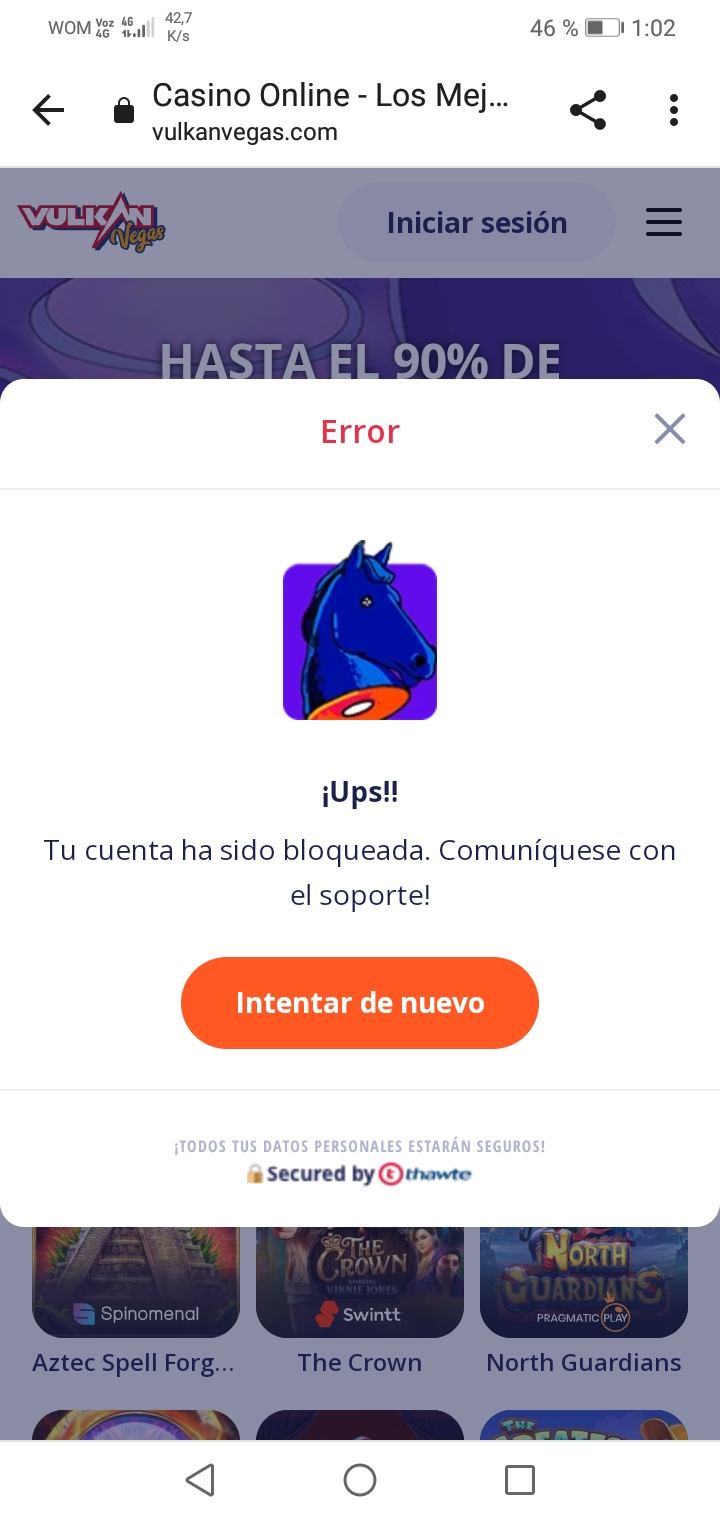The image size is (720, 1520).
Task: Dismiss the Error dialog with the X
Action: (x=669, y=429)
